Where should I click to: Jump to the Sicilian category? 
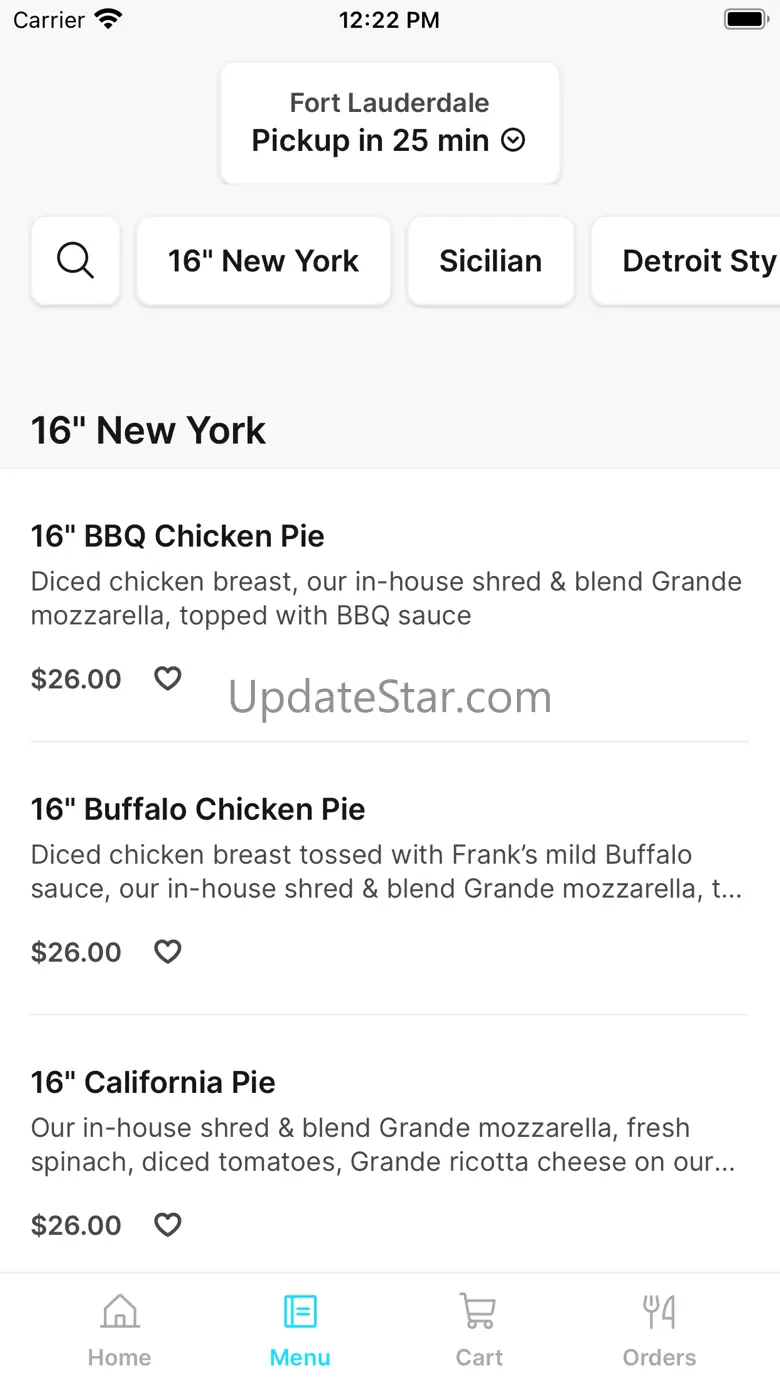[490, 261]
